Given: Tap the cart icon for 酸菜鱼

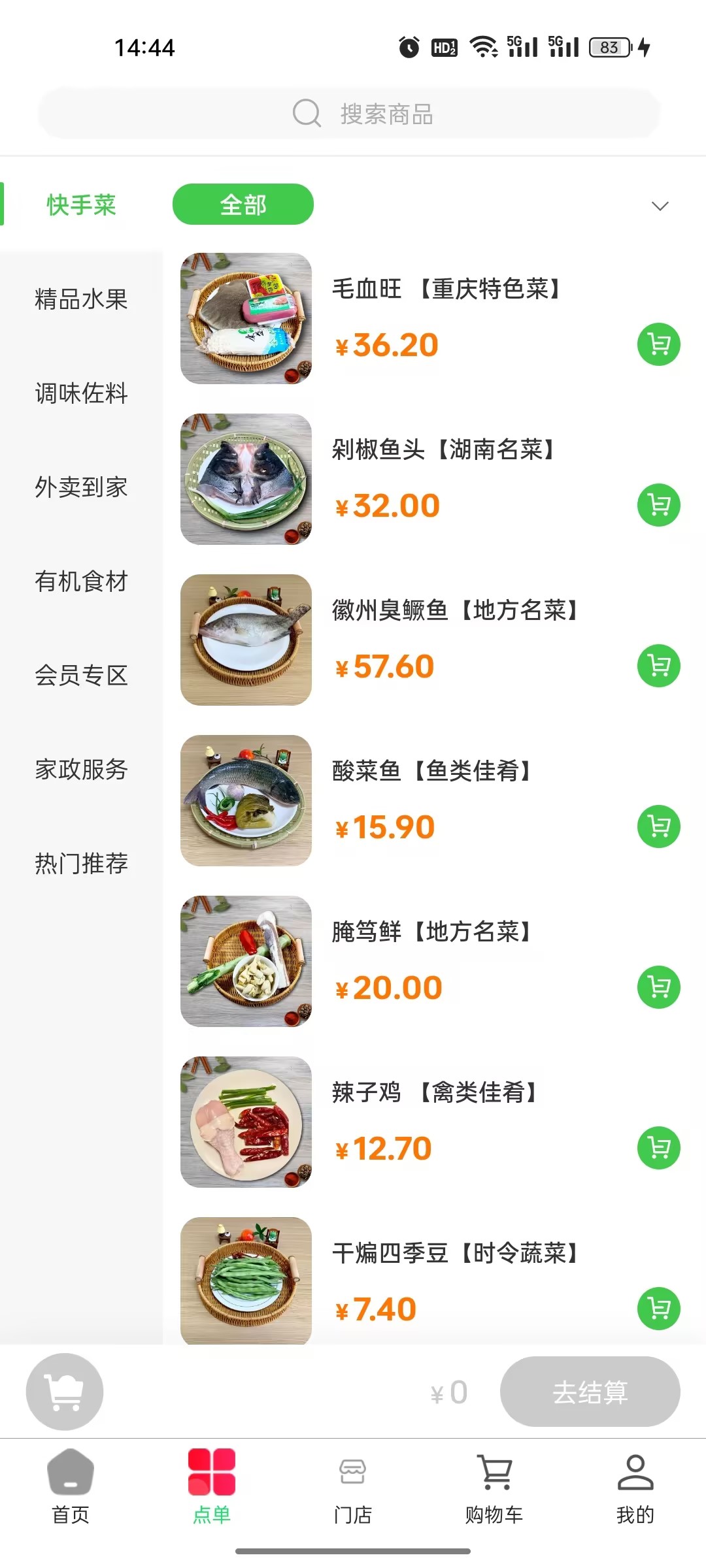Looking at the screenshot, I should pyautogui.click(x=658, y=826).
